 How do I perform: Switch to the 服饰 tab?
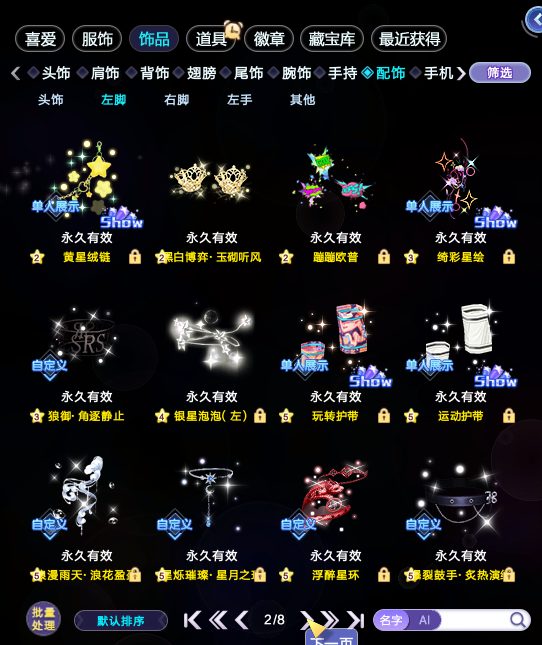tap(97, 39)
